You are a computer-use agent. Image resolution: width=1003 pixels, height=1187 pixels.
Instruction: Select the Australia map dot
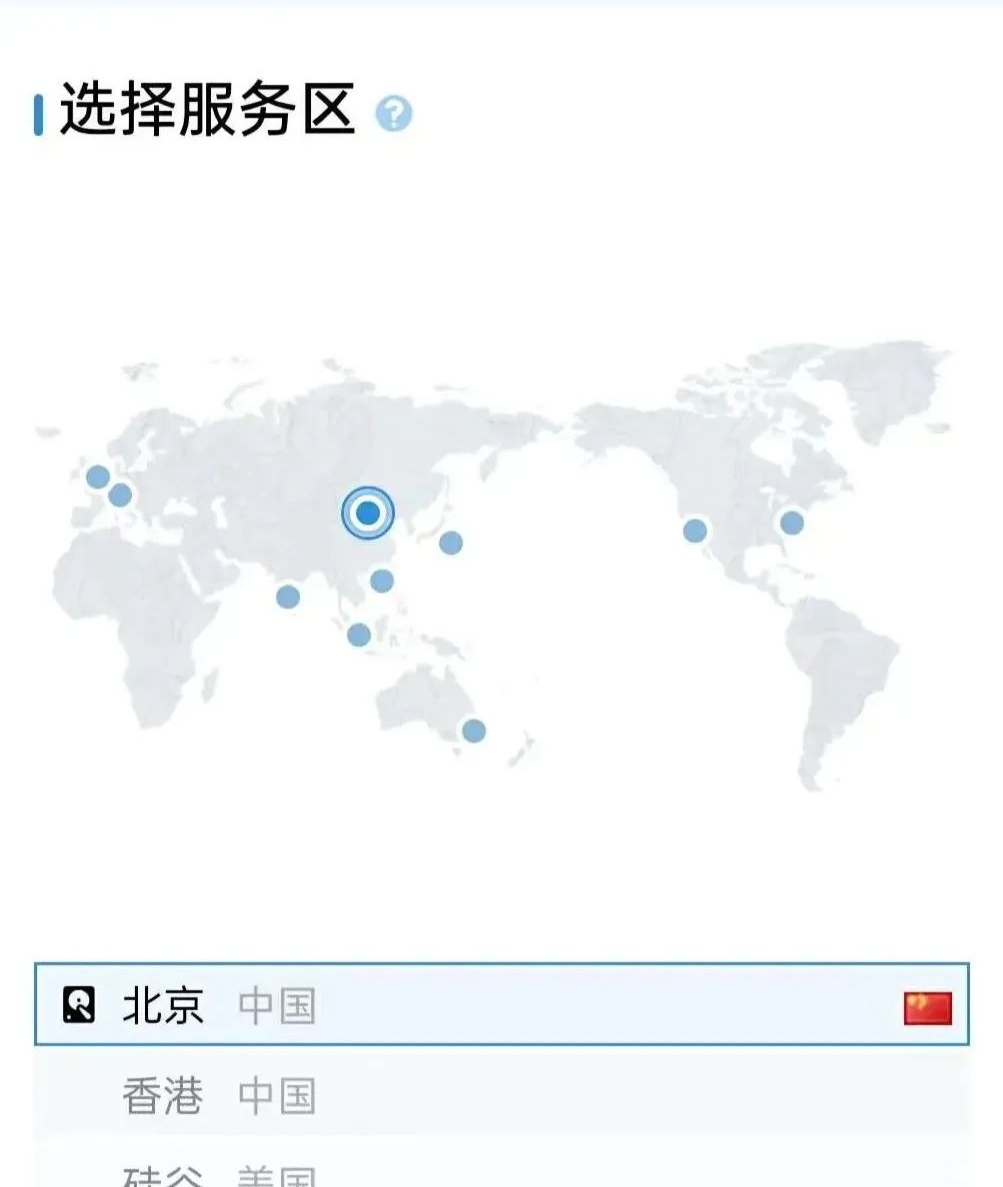[x=474, y=731]
